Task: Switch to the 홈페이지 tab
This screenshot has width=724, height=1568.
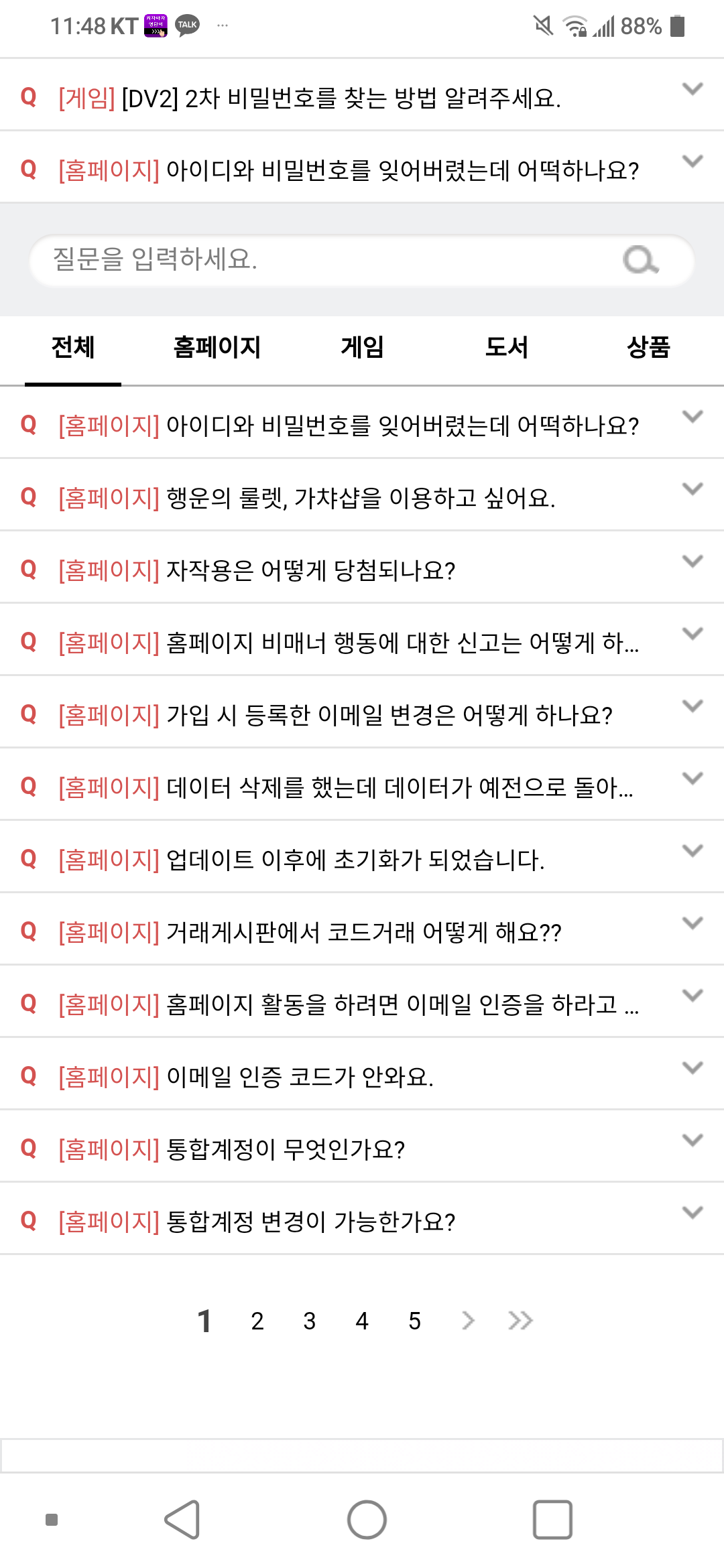Action: tap(217, 347)
